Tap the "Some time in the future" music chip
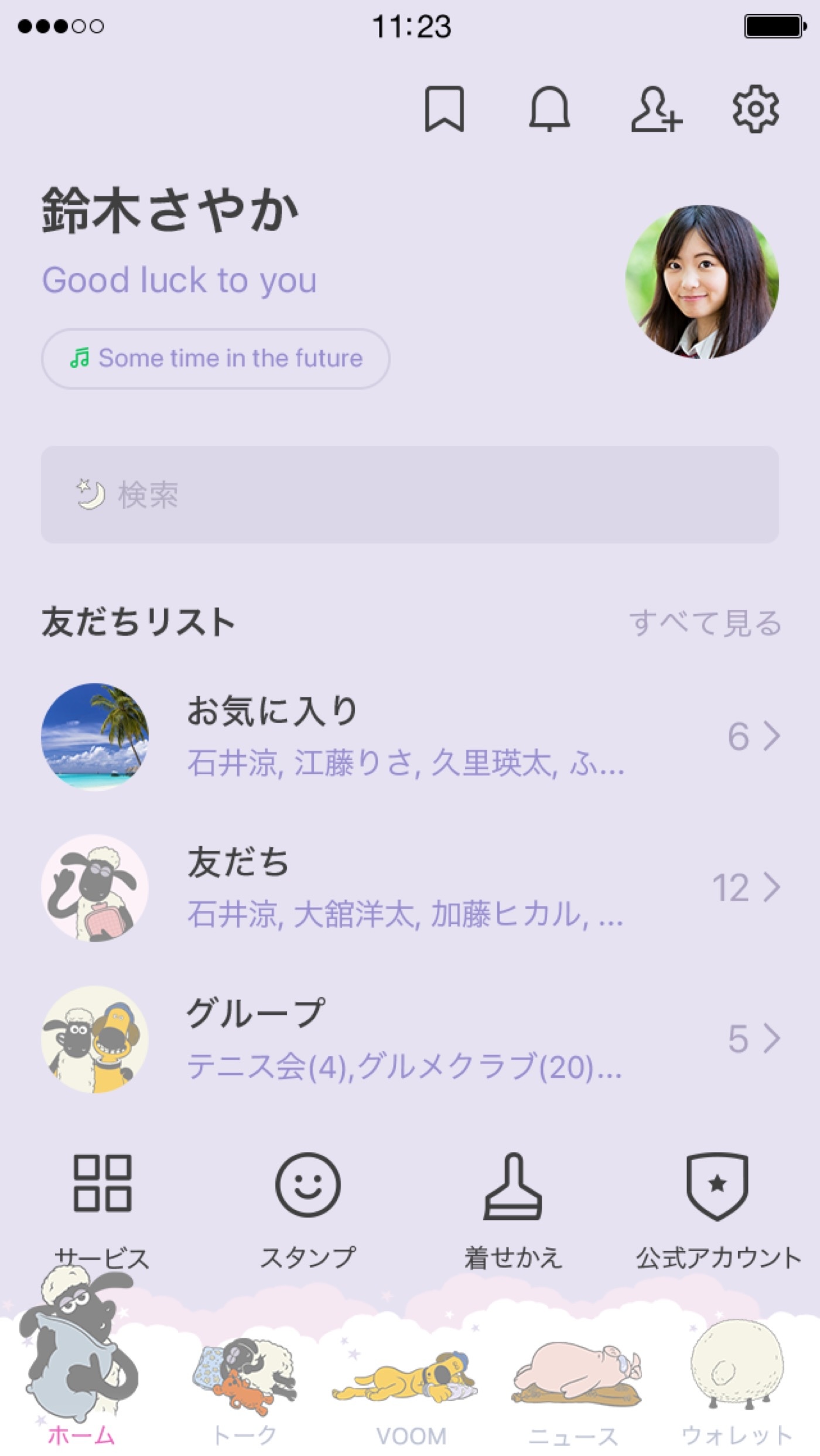The width and height of the screenshot is (820, 1456). click(x=216, y=359)
